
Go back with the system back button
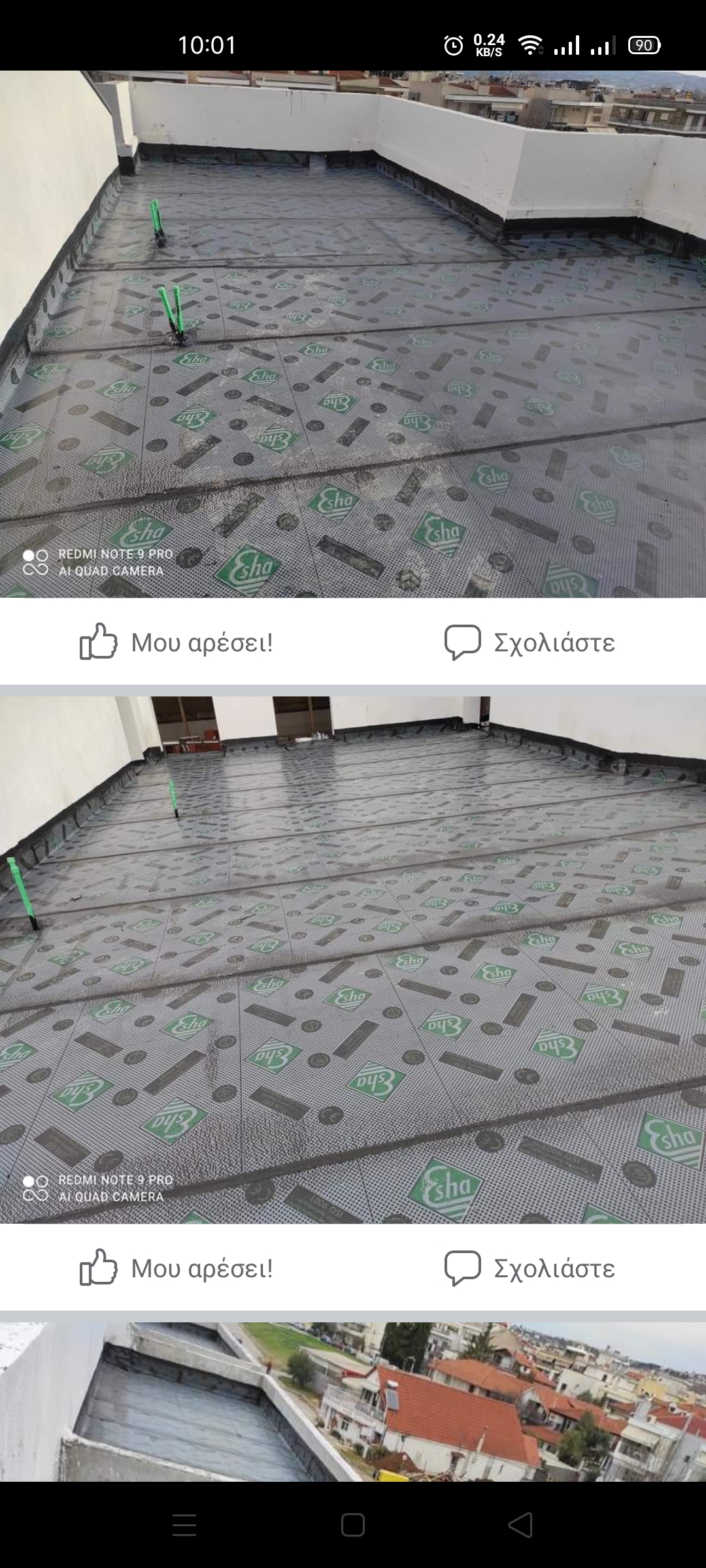pos(520,1525)
